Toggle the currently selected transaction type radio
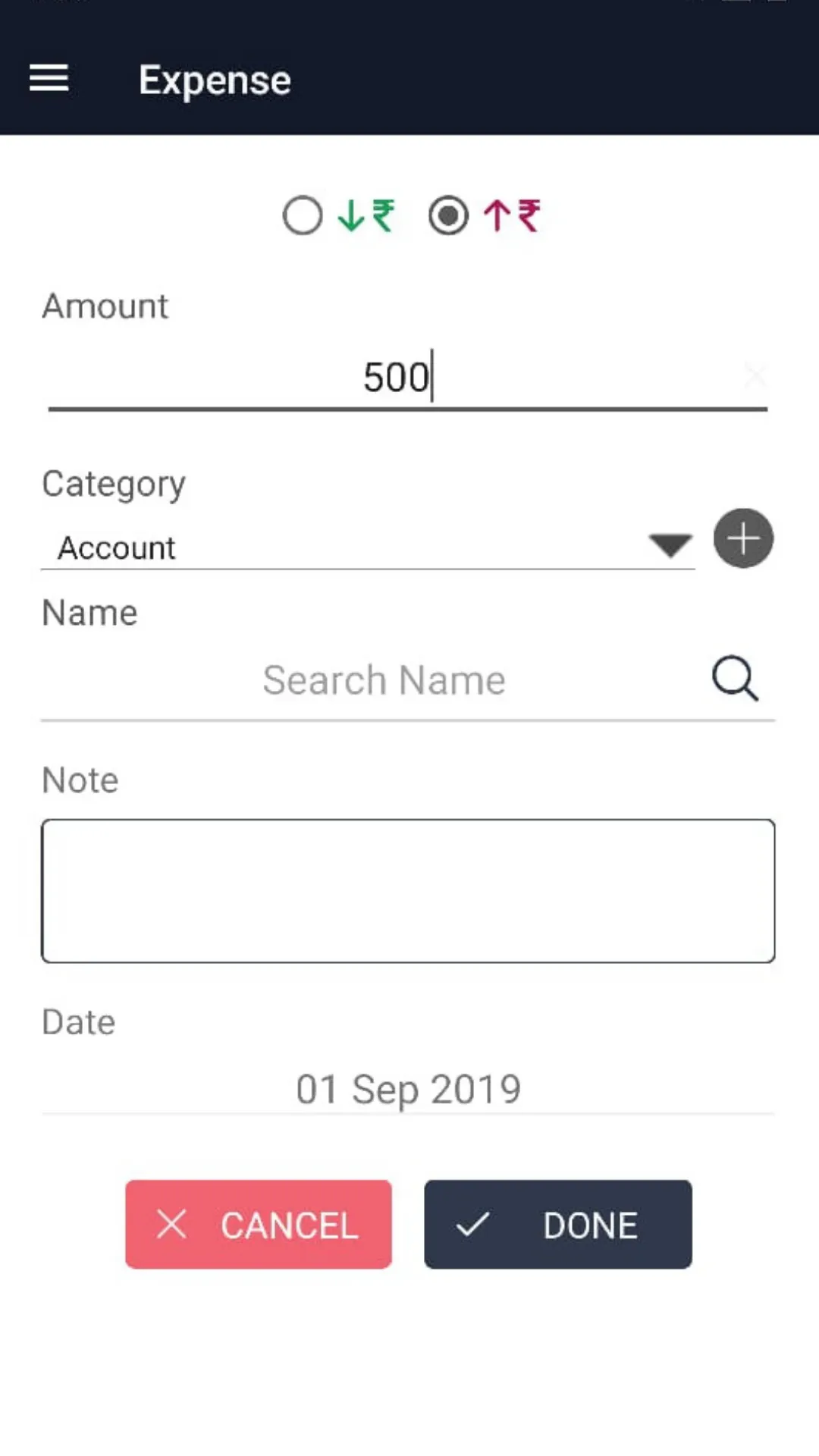This screenshot has width=819, height=1456. [x=447, y=215]
